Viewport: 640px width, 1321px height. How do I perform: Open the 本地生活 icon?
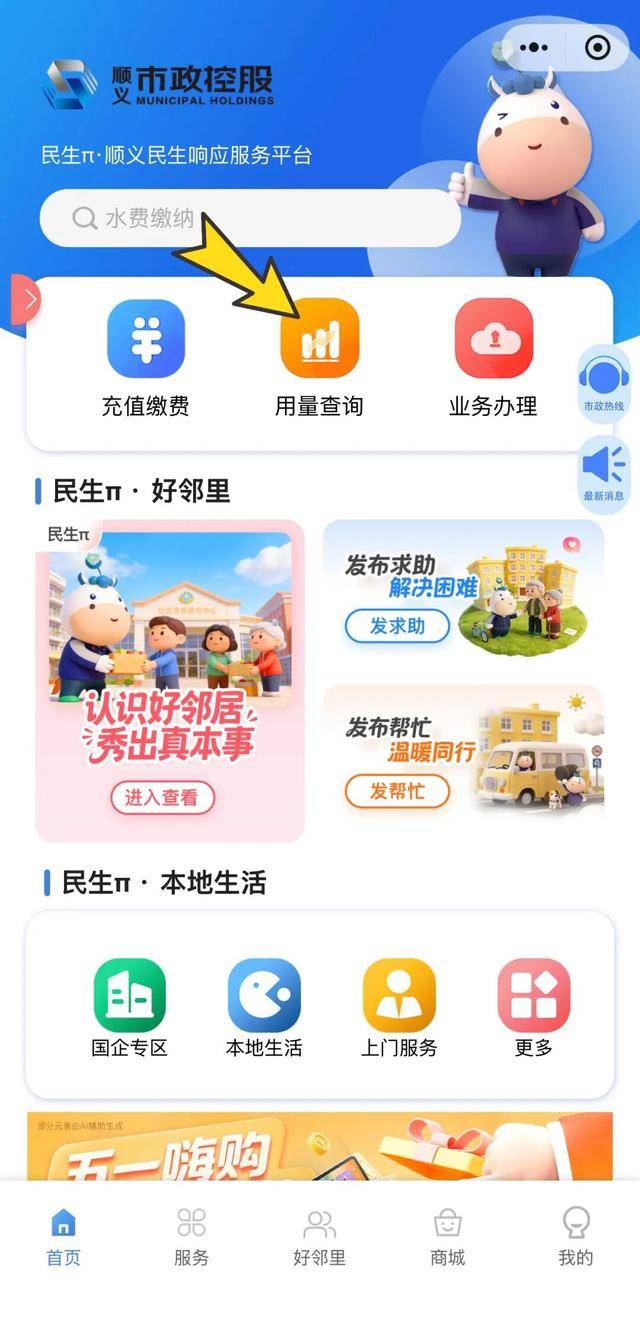tap(264, 1008)
